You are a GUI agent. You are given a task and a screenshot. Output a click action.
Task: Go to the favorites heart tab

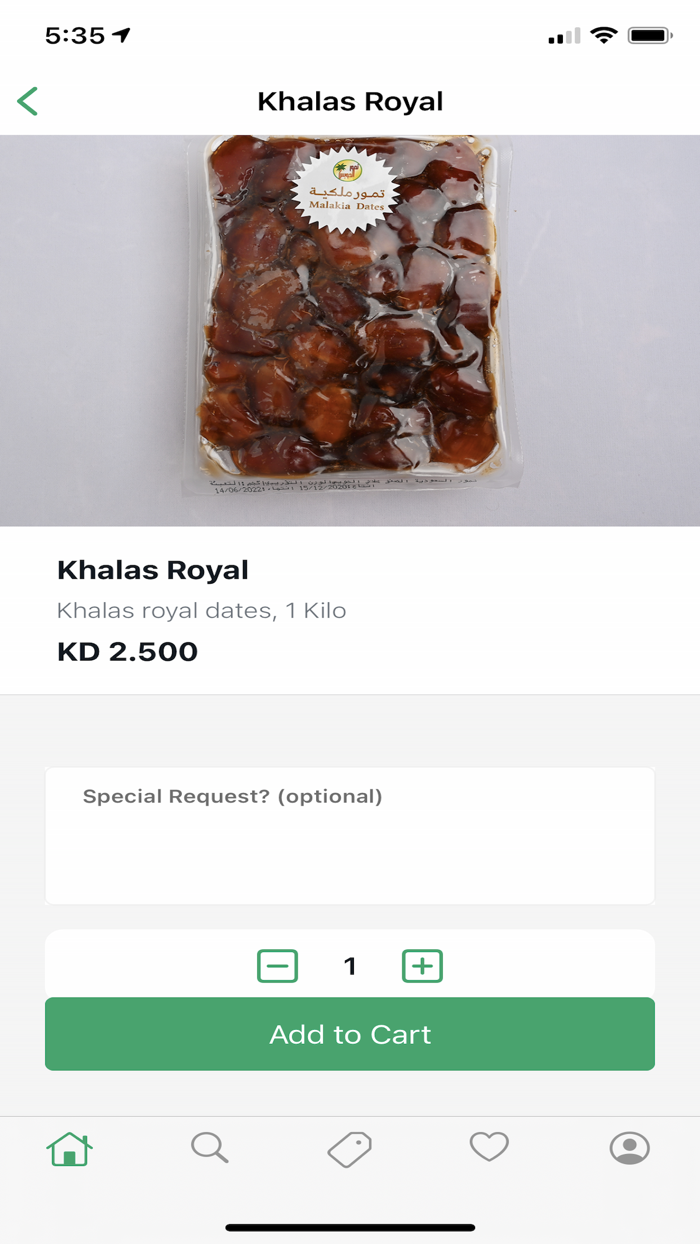[x=489, y=1147]
